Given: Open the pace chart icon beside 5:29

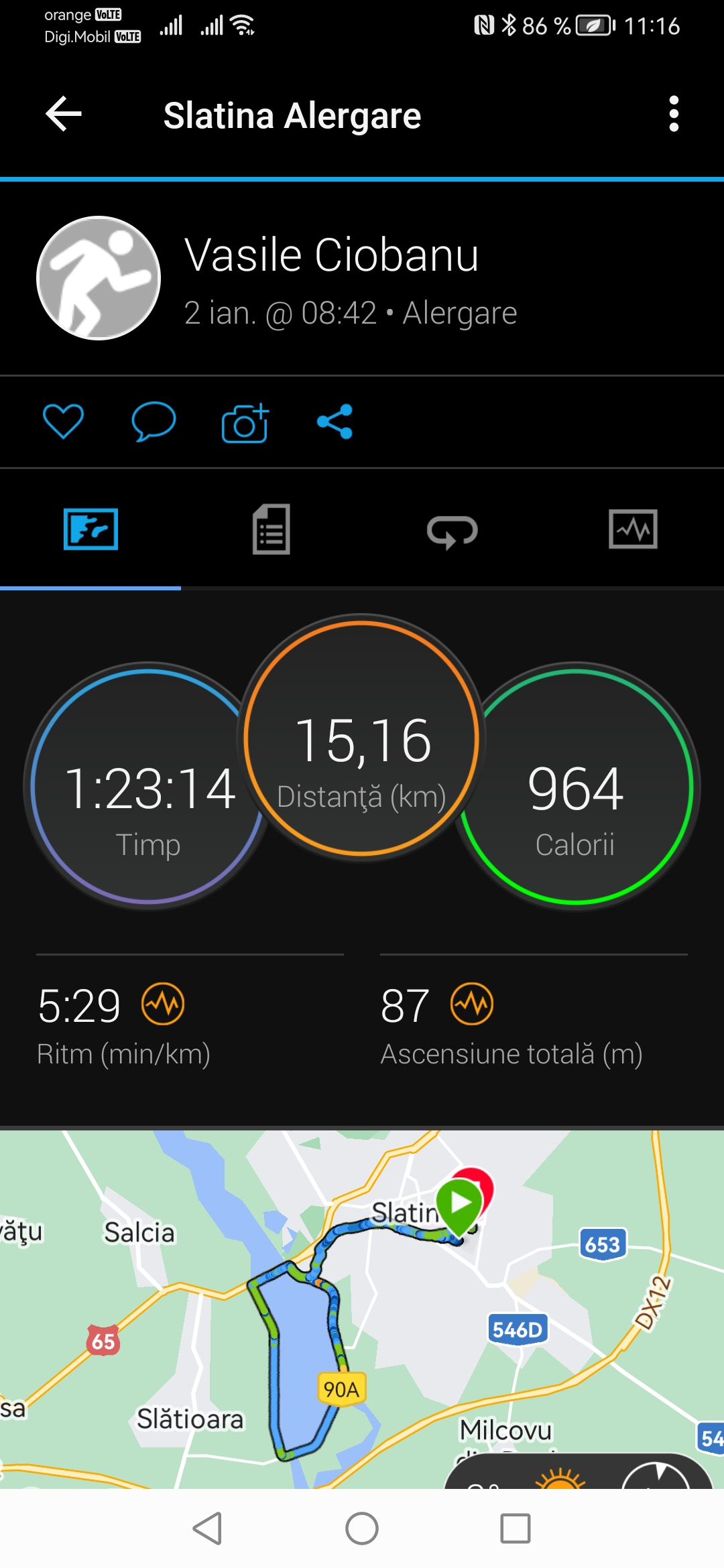Looking at the screenshot, I should pyautogui.click(x=163, y=1004).
